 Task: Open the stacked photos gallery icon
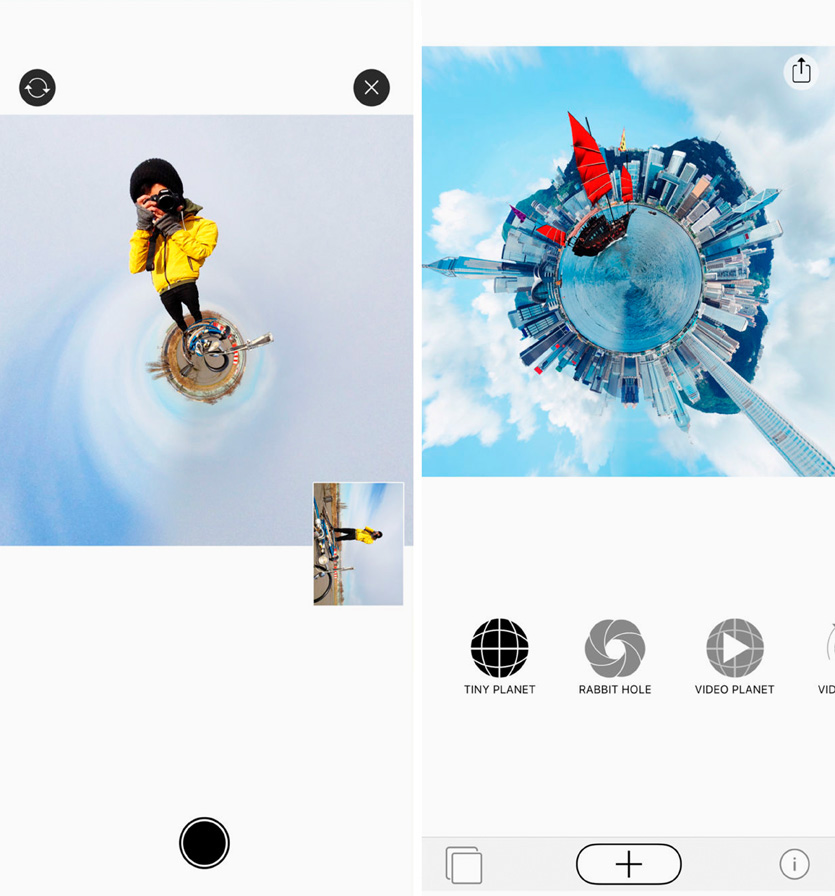pos(464,864)
